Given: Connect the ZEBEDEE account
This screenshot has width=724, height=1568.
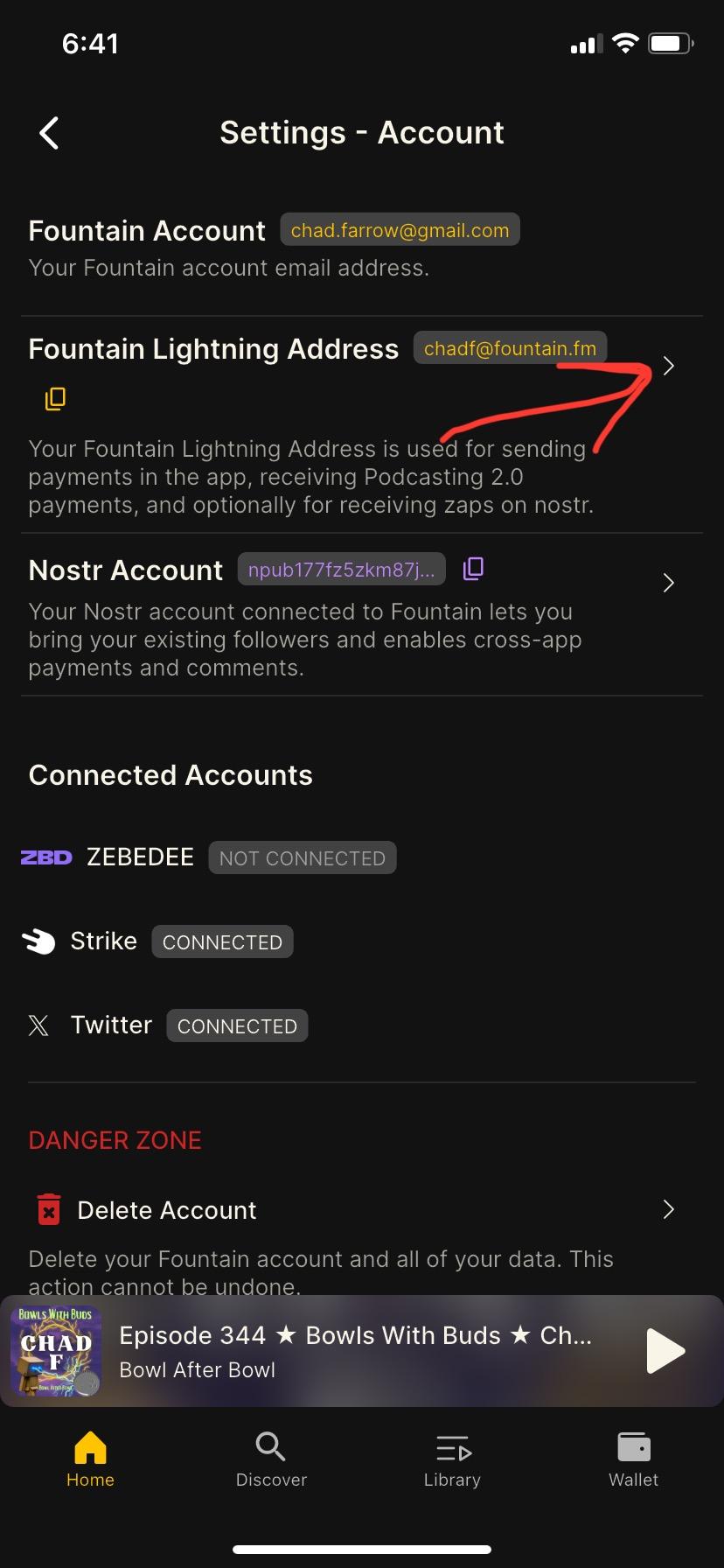Looking at the screenshot, I should 208,857.
